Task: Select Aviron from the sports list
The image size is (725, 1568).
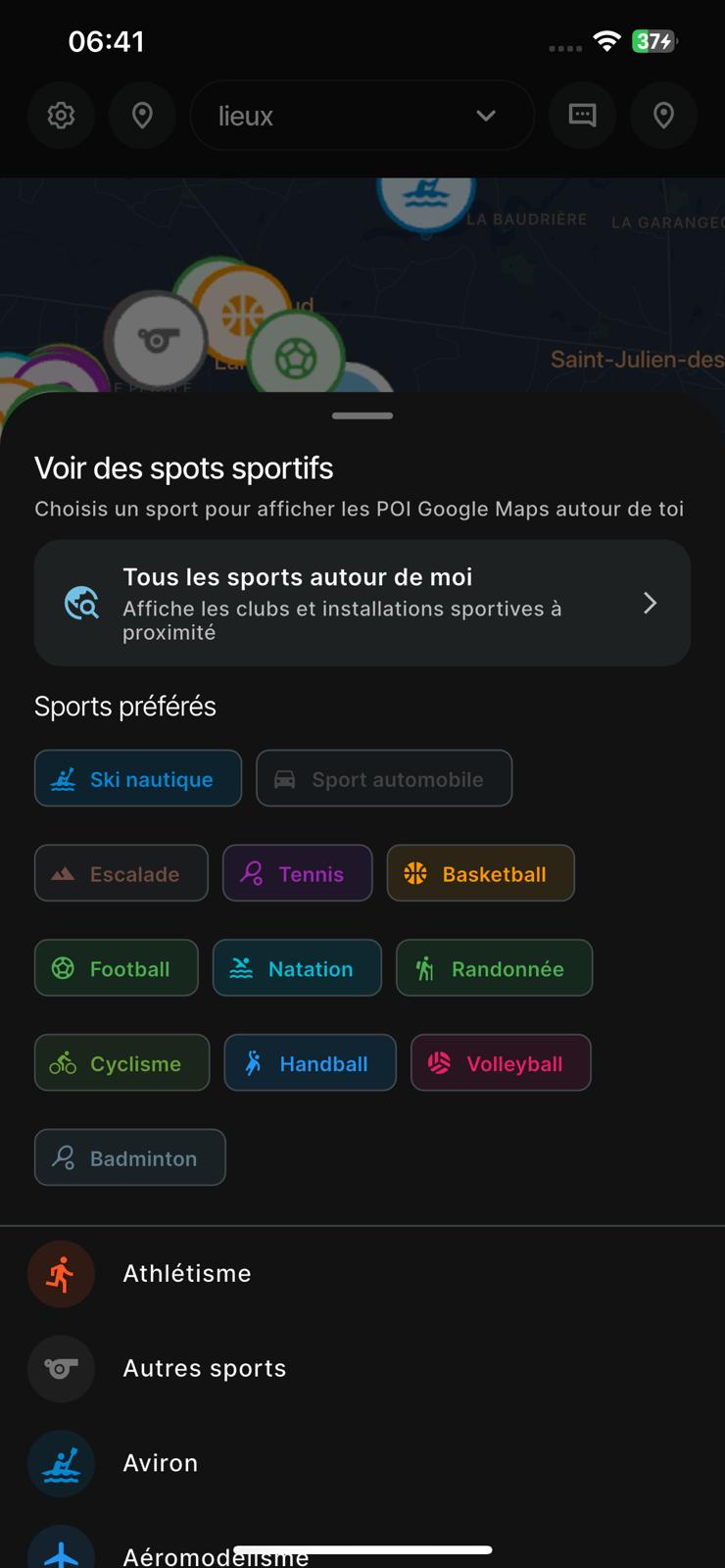Action: pyautogui.click(x=161, y=1463)
